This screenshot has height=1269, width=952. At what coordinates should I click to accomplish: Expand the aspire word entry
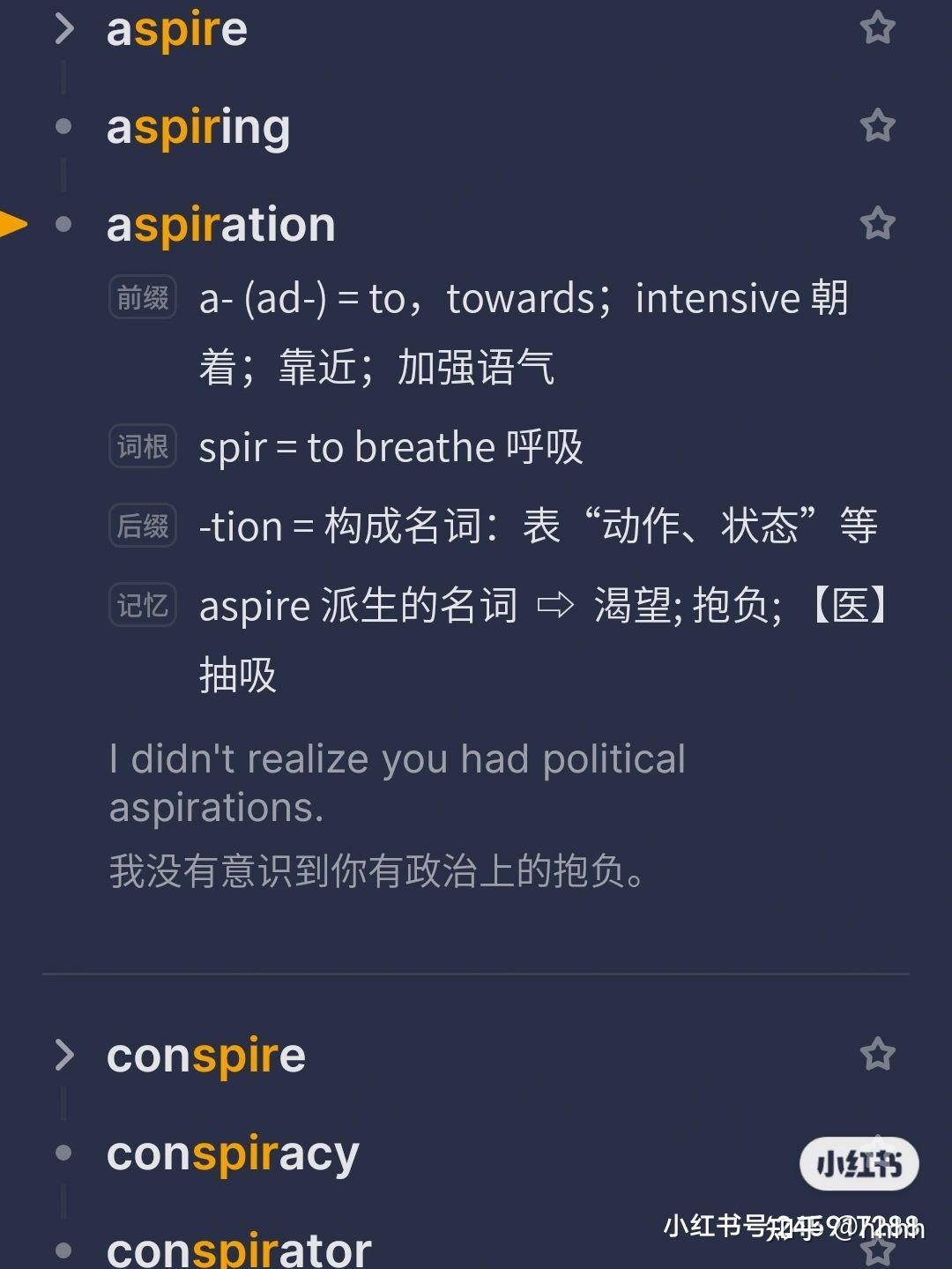coord(64,28)
